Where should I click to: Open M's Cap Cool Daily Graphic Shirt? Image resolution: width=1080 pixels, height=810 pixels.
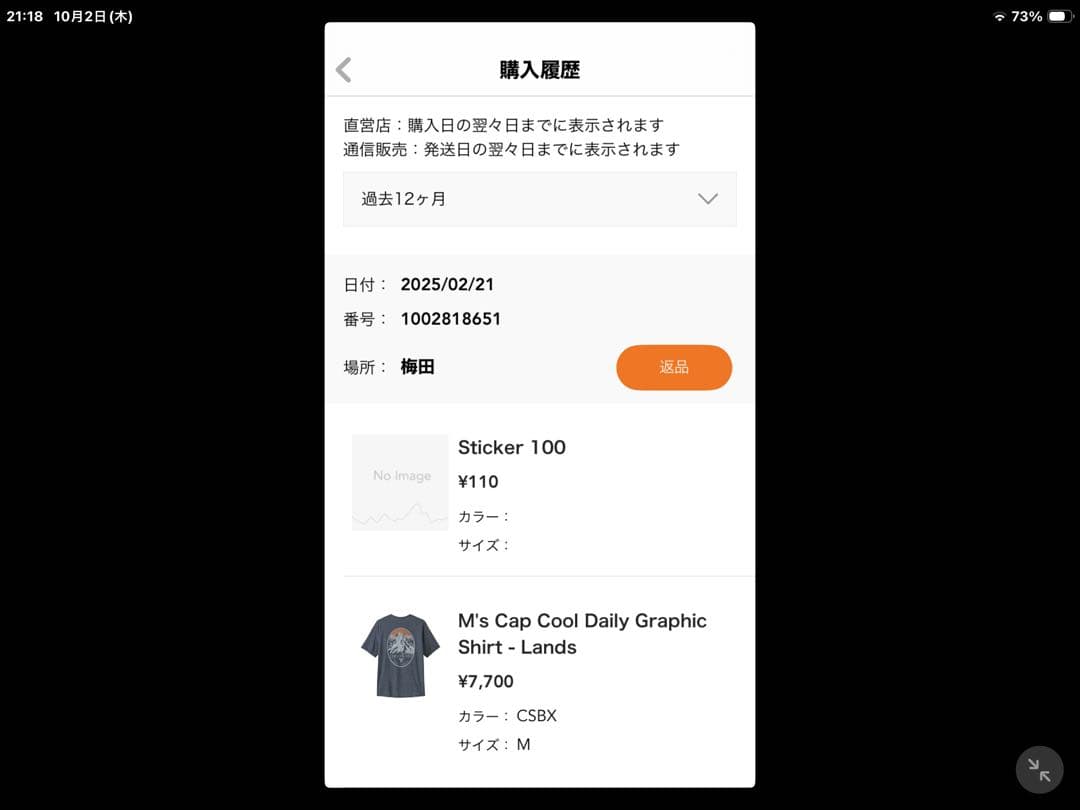pyautogui.click(x=581, y=634)
